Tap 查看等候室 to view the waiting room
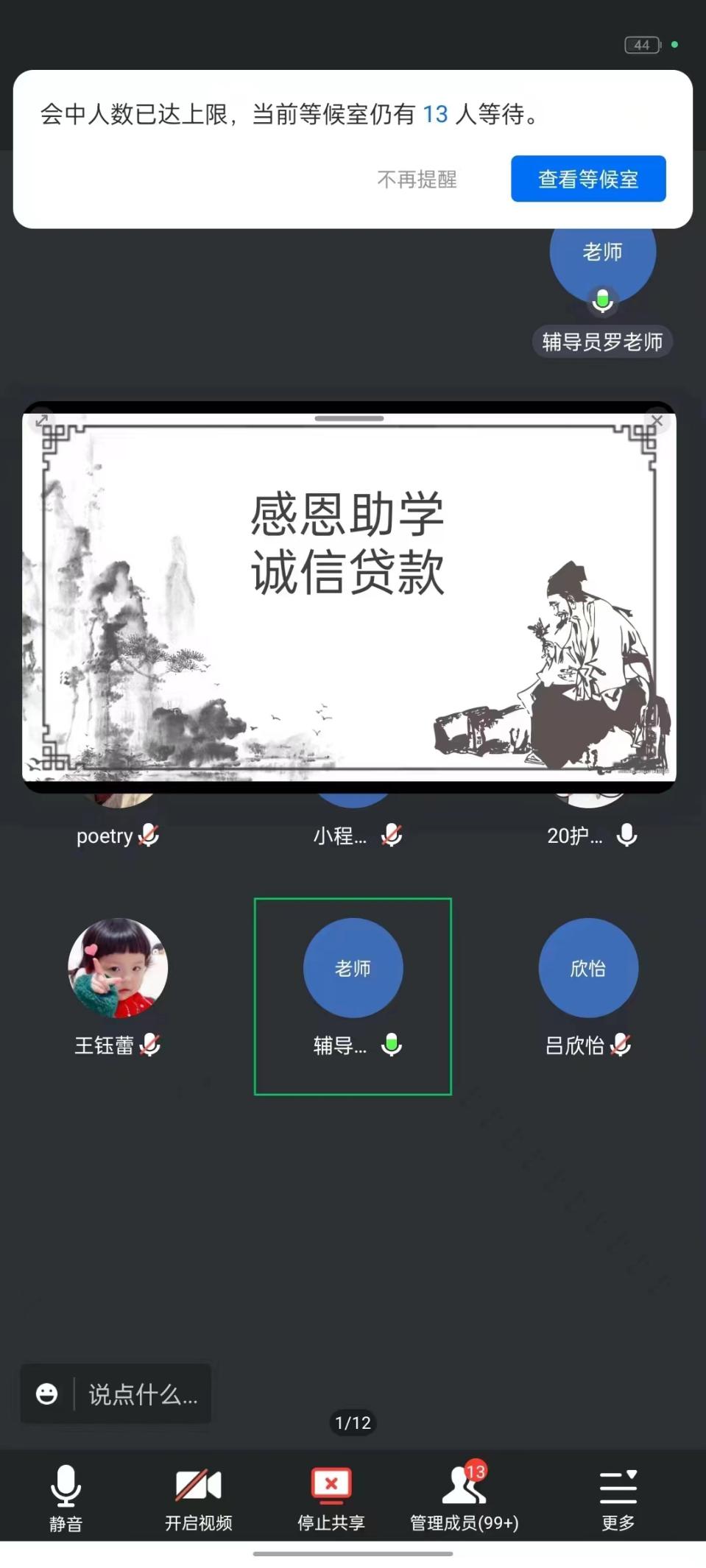 pyautogui.click(x=588, y=179)
